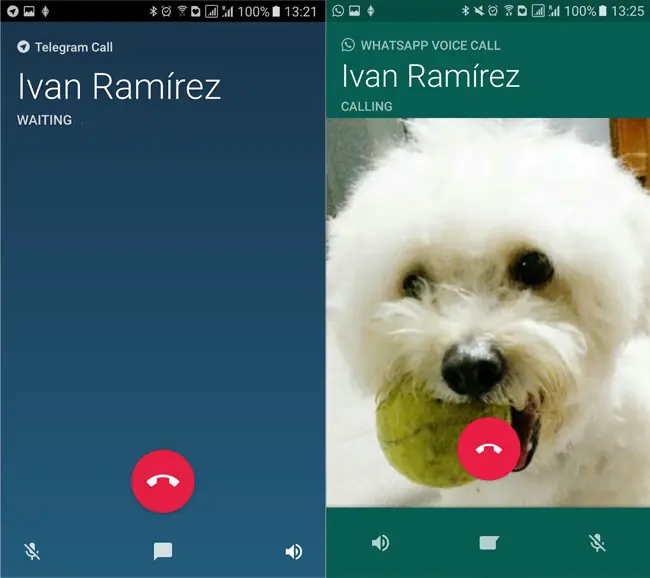Image resolution: width=650 pixels, height=578 pixels.
Task: Open the message icon in the Telegram call
Action: (x=163, y=551)
